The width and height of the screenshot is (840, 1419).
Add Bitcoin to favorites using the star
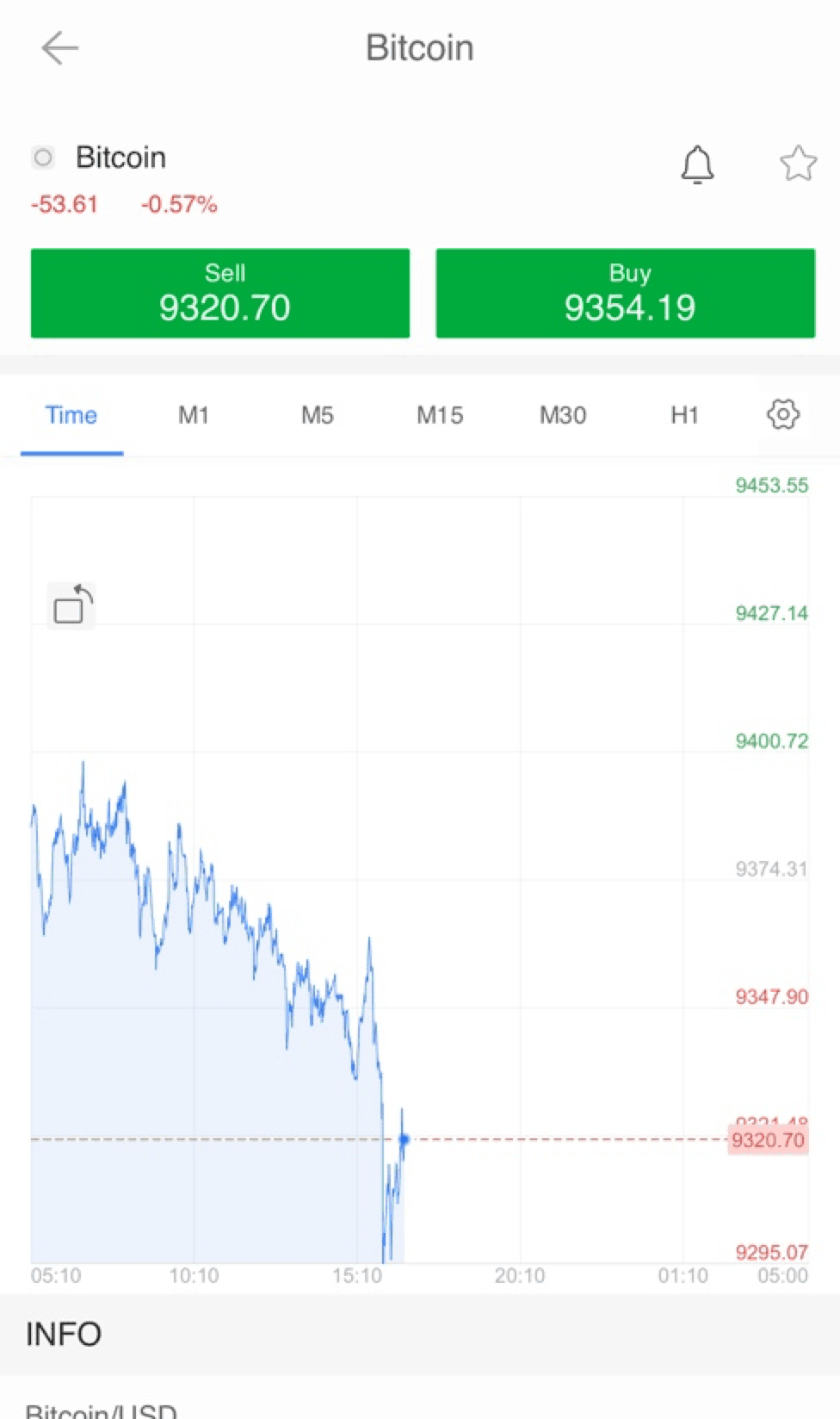(798, 163)
